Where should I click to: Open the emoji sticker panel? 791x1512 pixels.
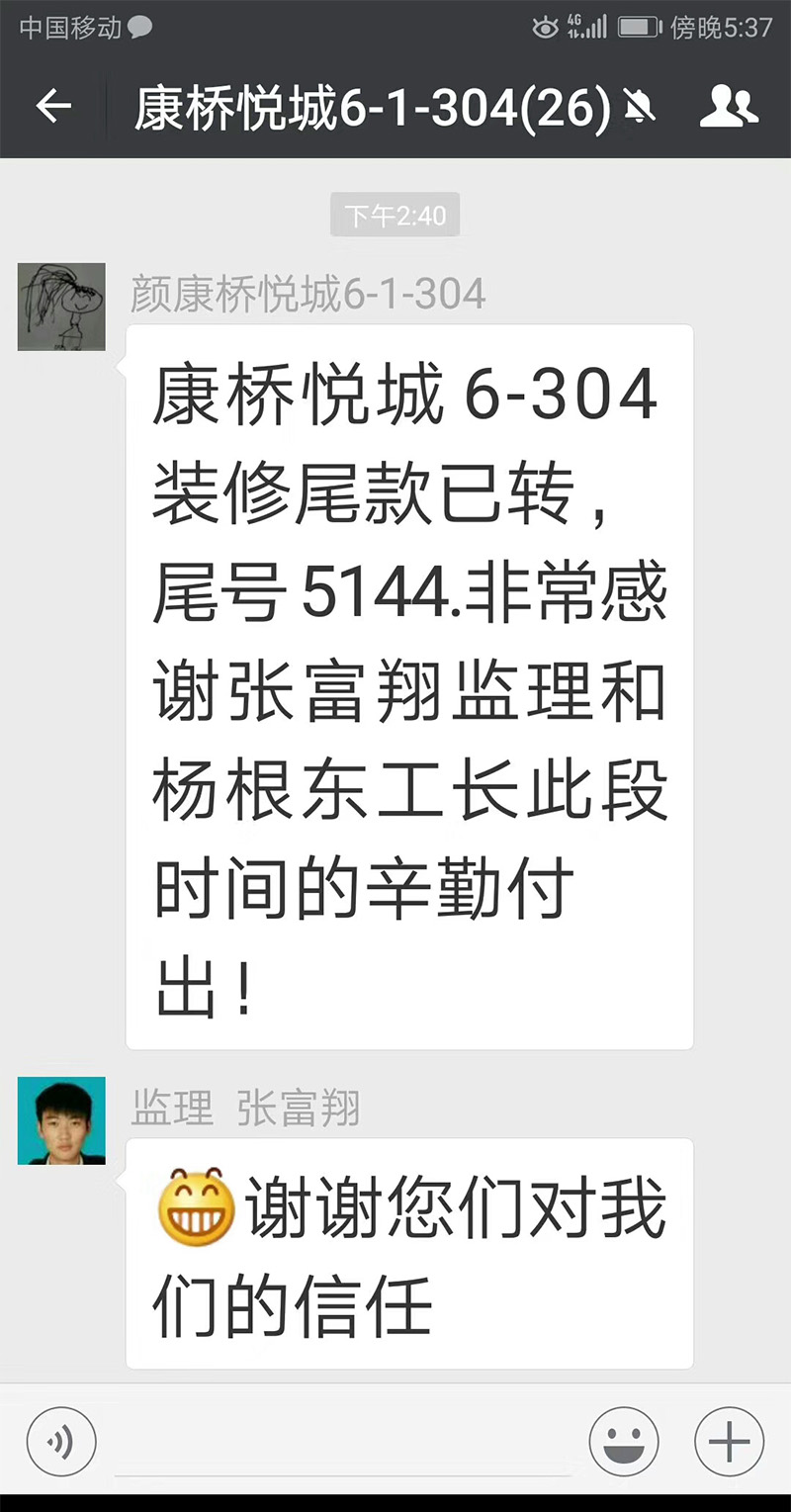[x=624, y=1443]
